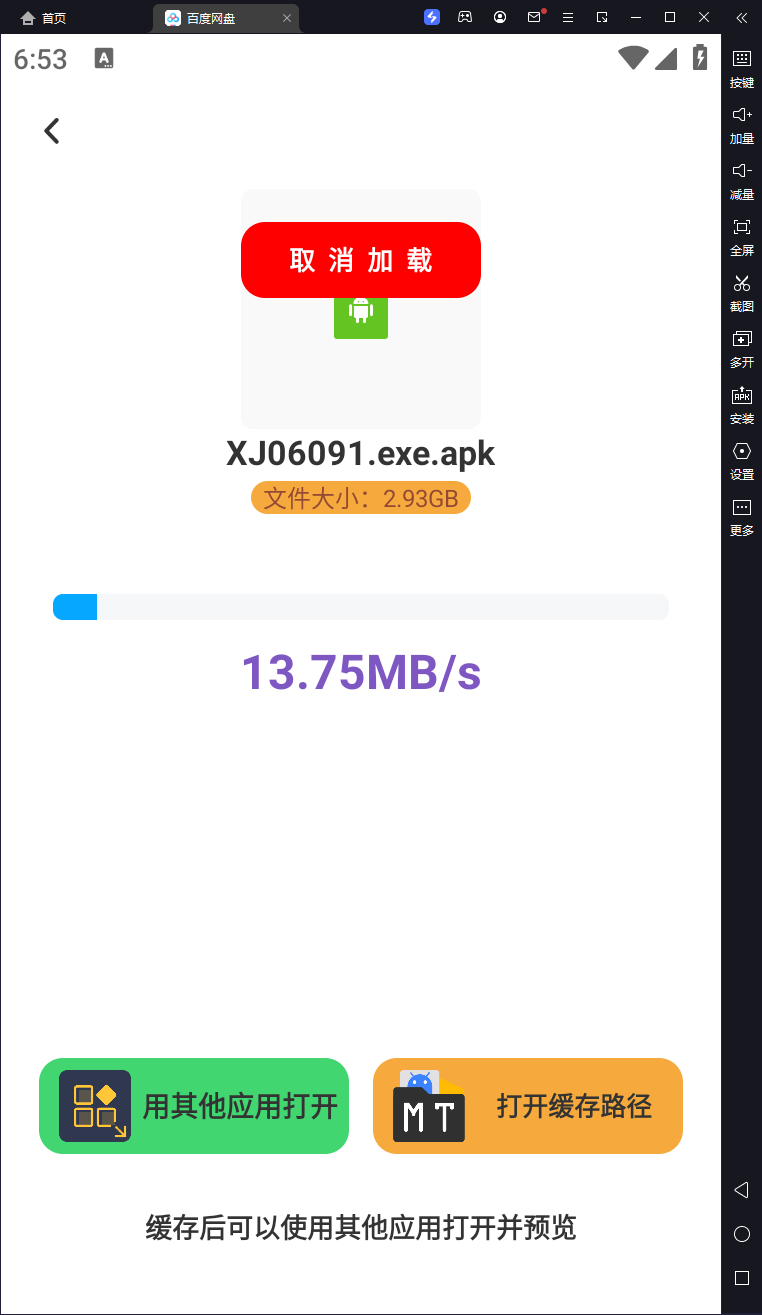Tap the 减量 volume down button
Image resolution: width=762 pixels, height=1315 pixels.
[742, 181]
